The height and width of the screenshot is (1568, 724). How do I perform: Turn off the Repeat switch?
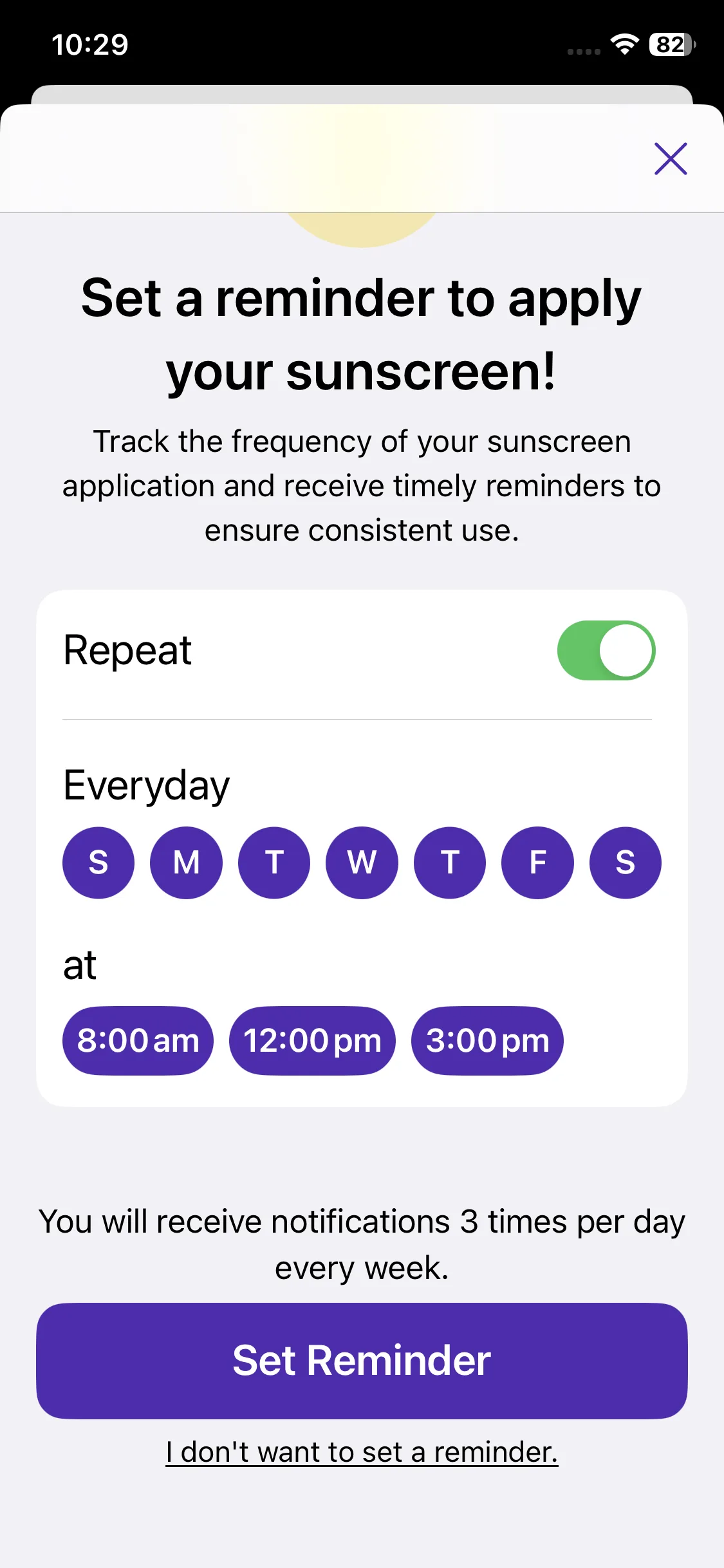[x=606, y=650]
